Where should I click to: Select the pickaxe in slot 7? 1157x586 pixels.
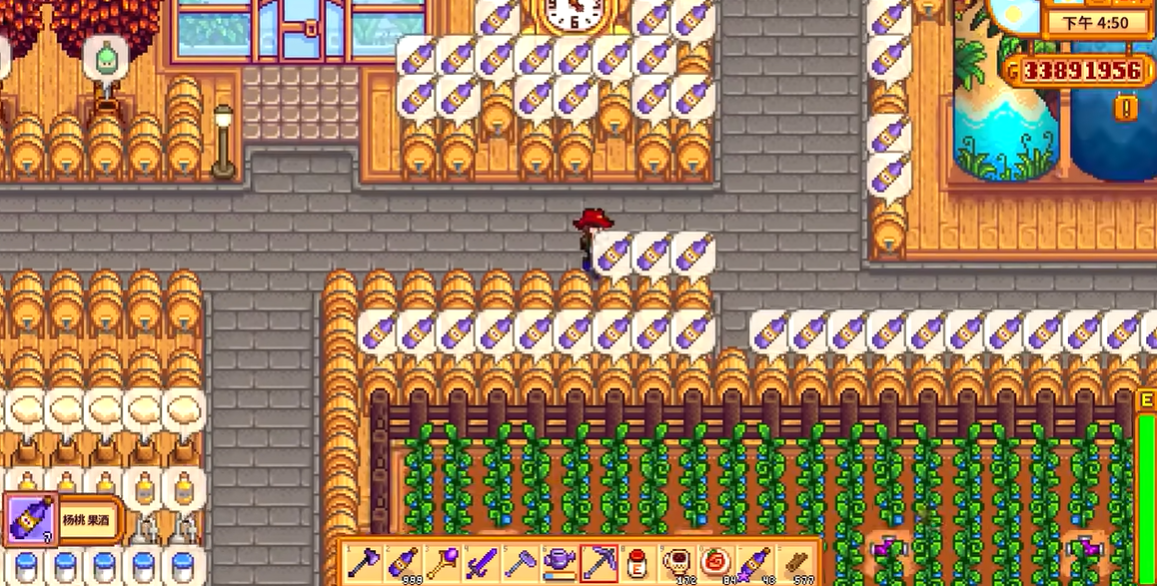(599, 563)
